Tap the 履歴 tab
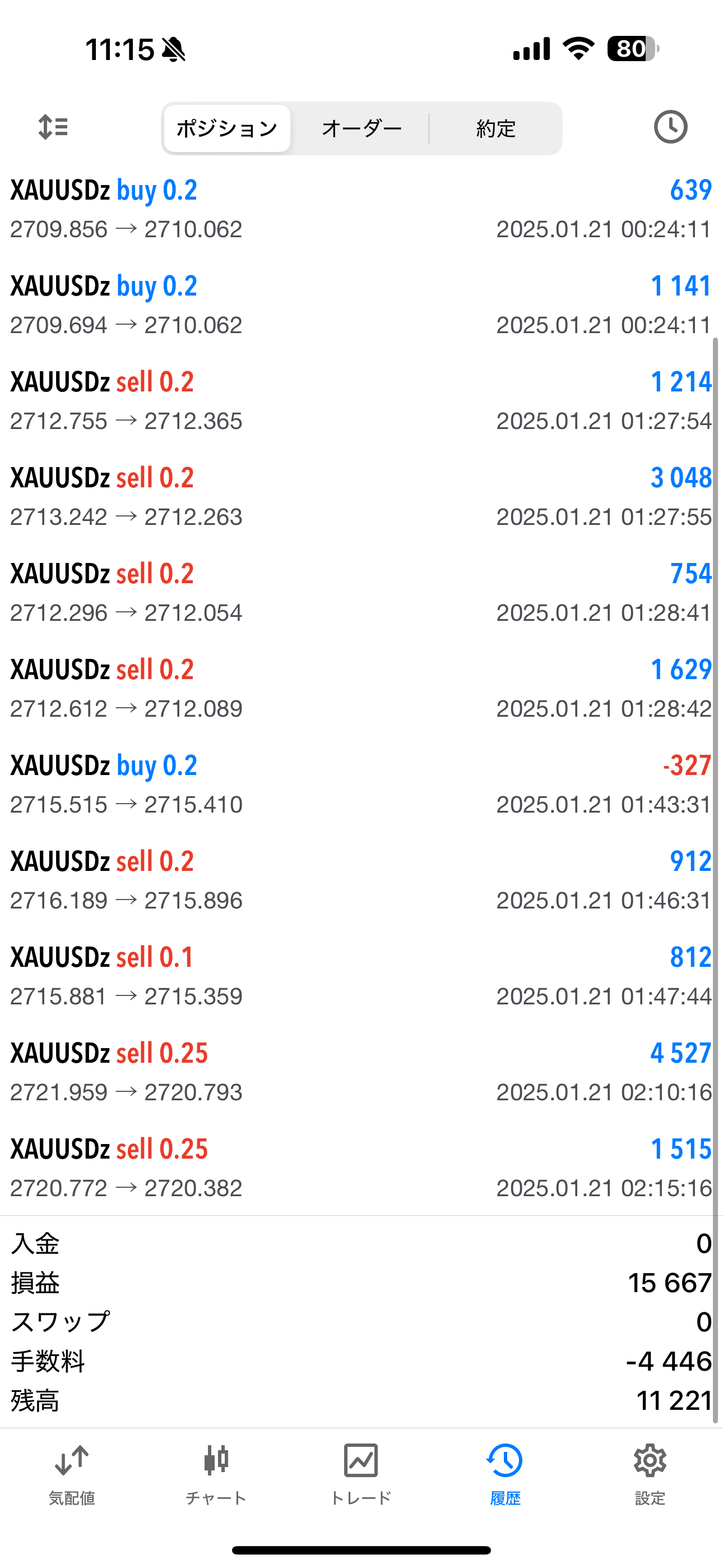 click(x=505, y=1474)
